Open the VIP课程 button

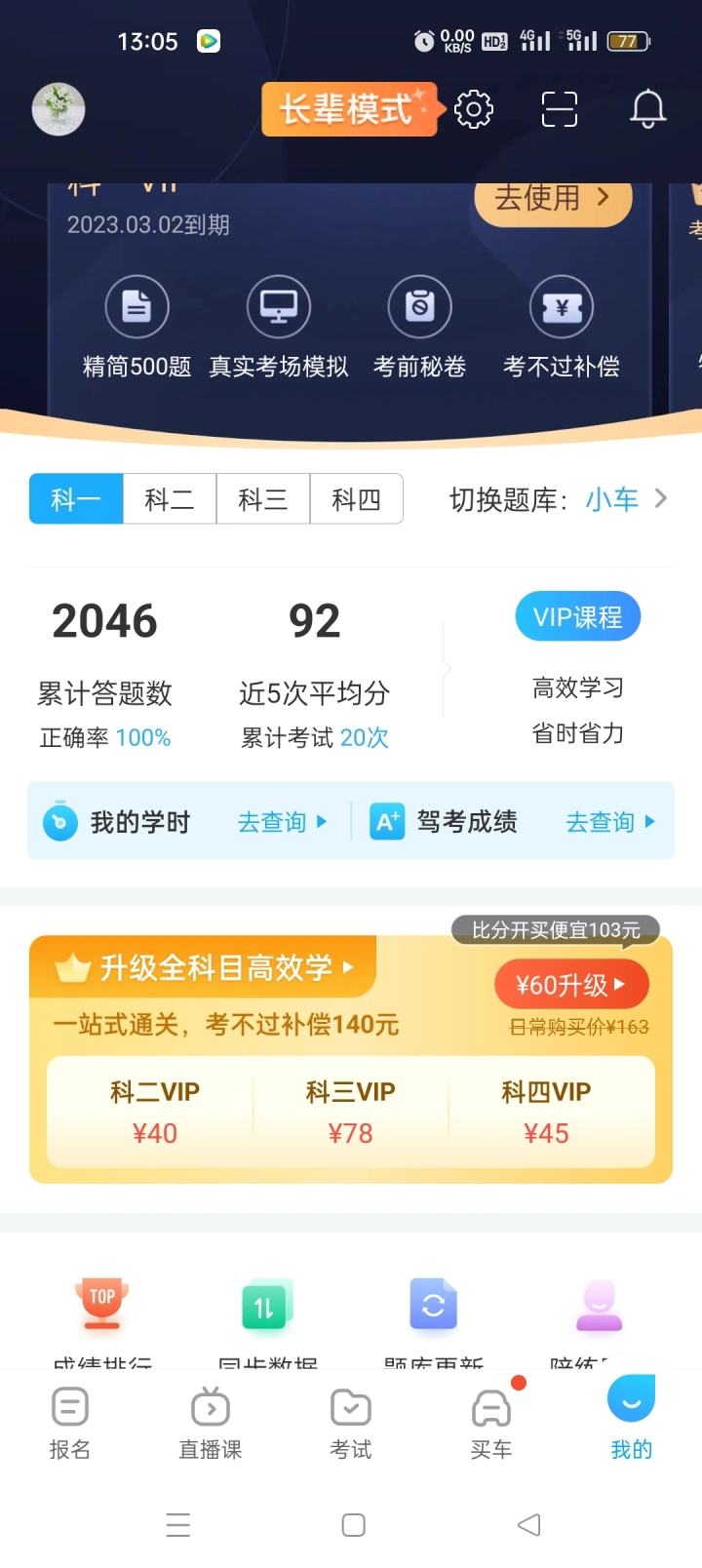[577, 617]
